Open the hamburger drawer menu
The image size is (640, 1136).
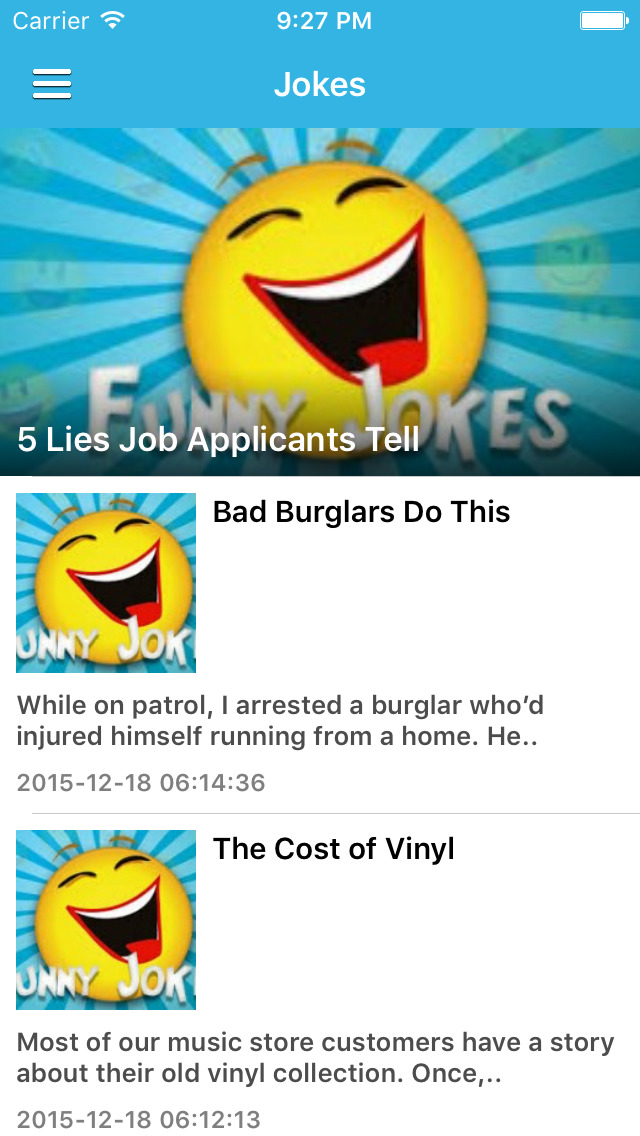pos(51,84)
